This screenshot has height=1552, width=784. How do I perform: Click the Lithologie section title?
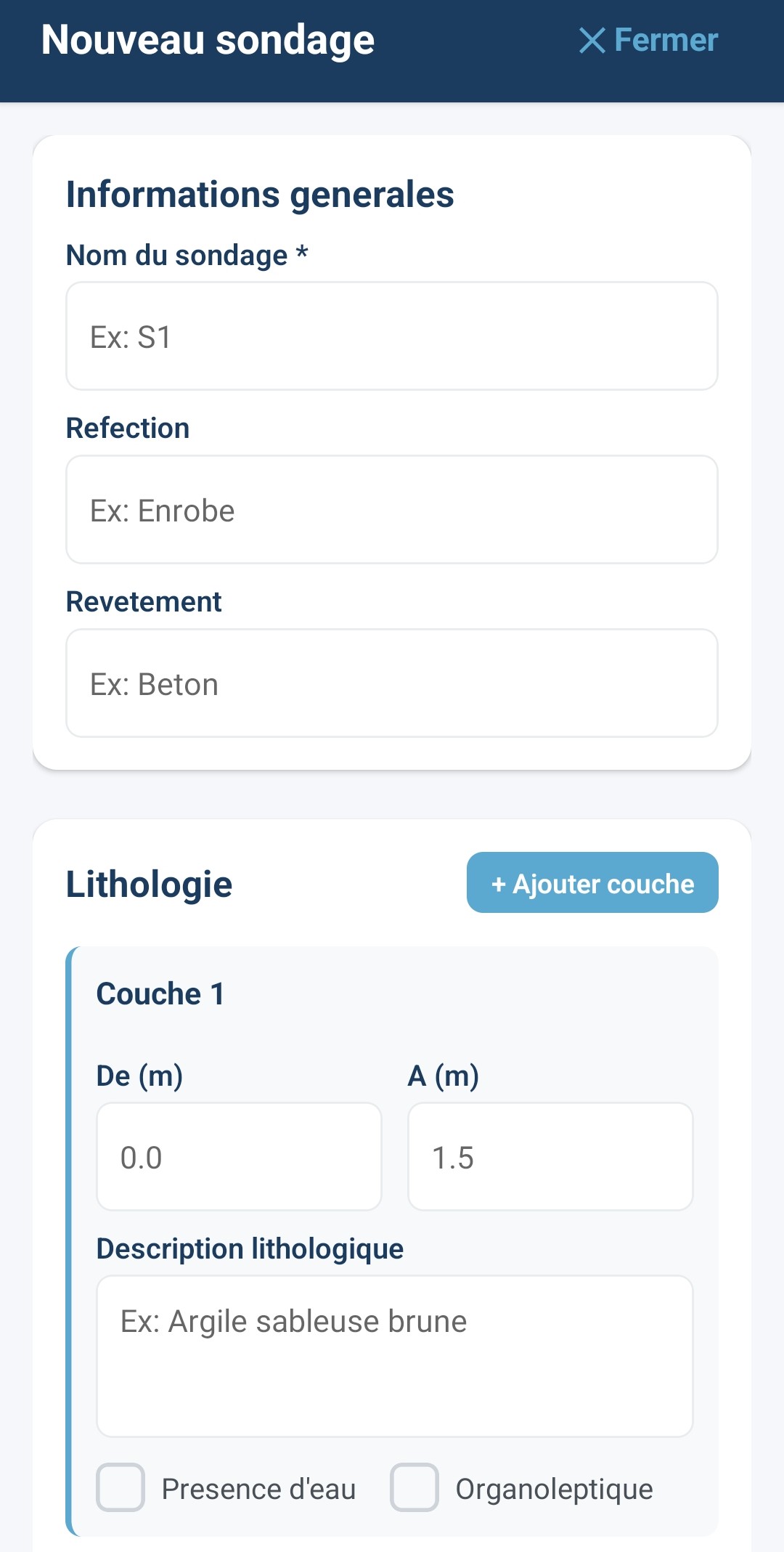[148, 883]
